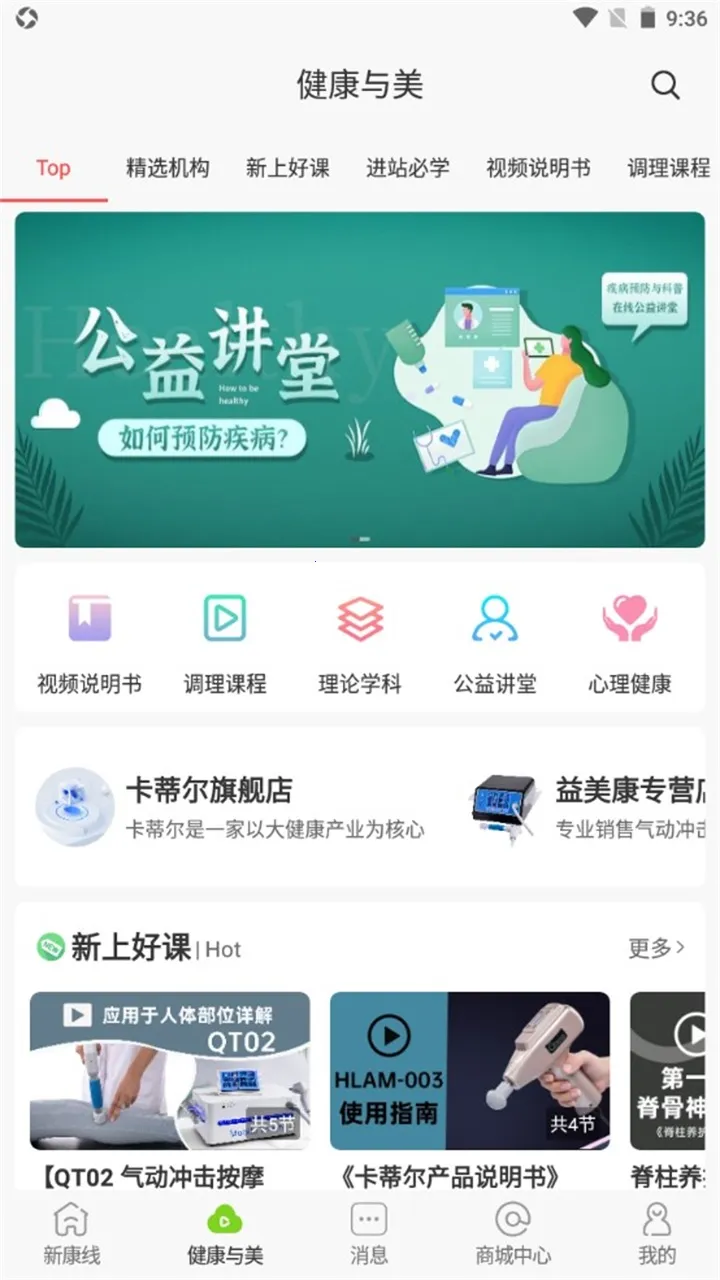Image resolution: width=720 pixels, height=1280 pixels.
Task: Switch to the Top tab
Action: 53,168
